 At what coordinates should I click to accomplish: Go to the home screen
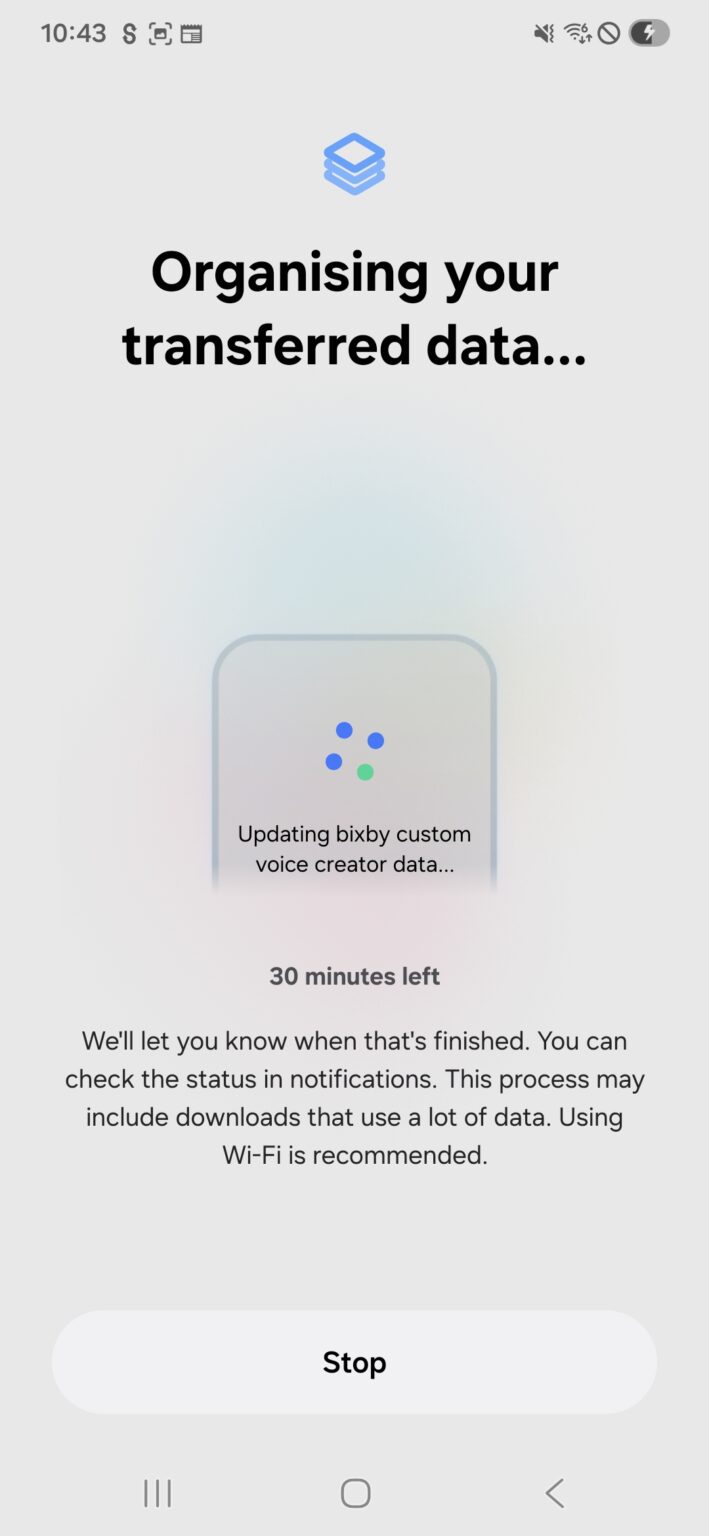pos(355,1493)
